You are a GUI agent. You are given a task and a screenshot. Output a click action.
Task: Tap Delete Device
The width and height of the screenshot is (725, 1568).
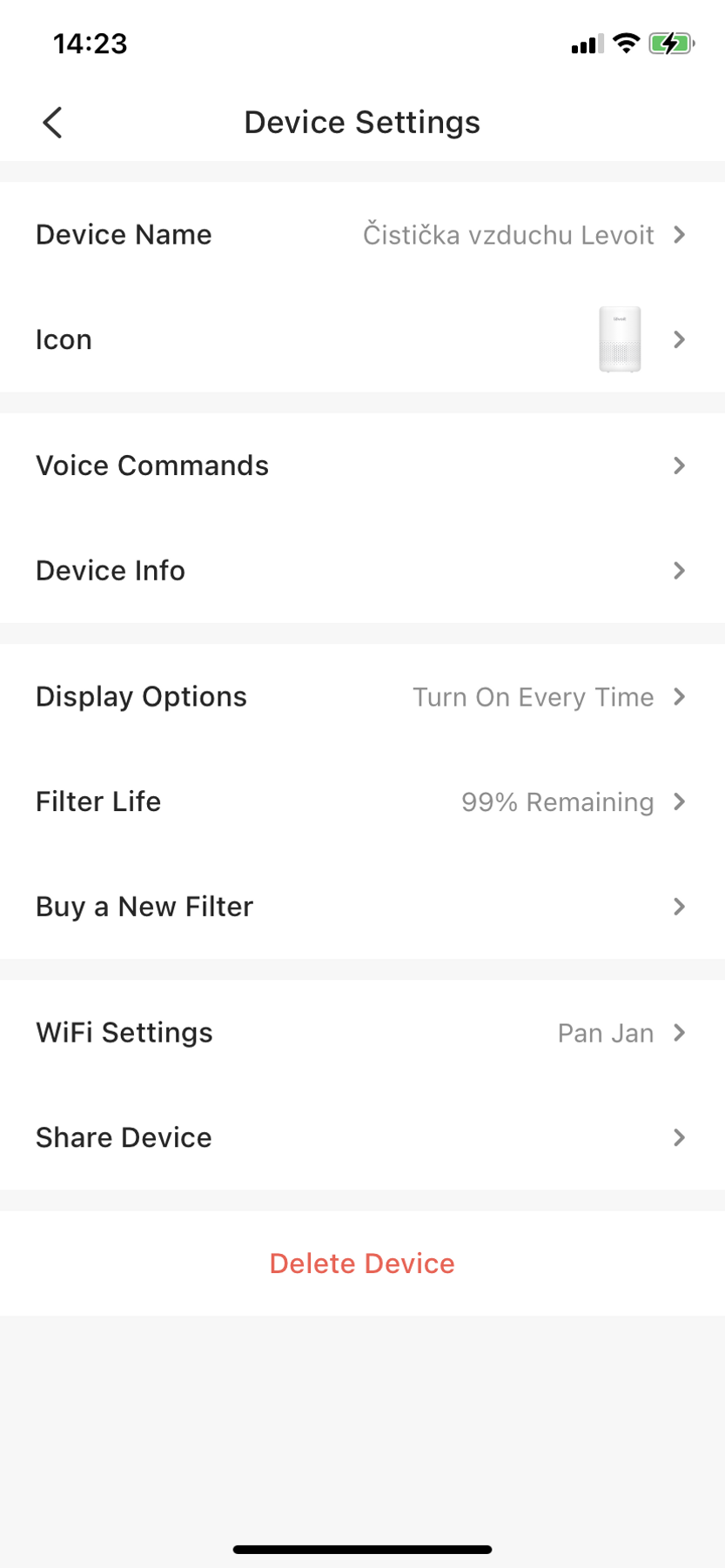[362, 1263]
